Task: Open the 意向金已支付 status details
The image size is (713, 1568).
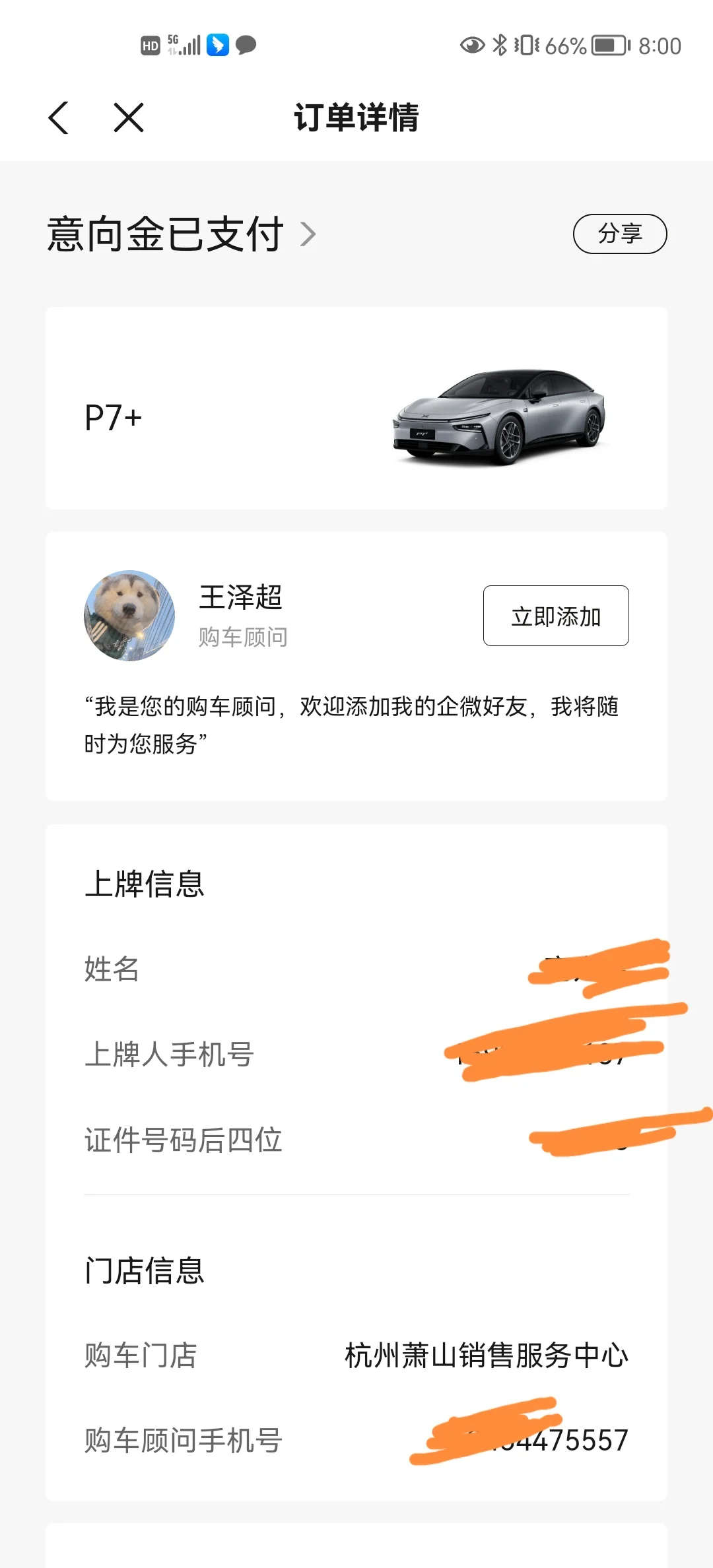Action: (x=182, y=234)
